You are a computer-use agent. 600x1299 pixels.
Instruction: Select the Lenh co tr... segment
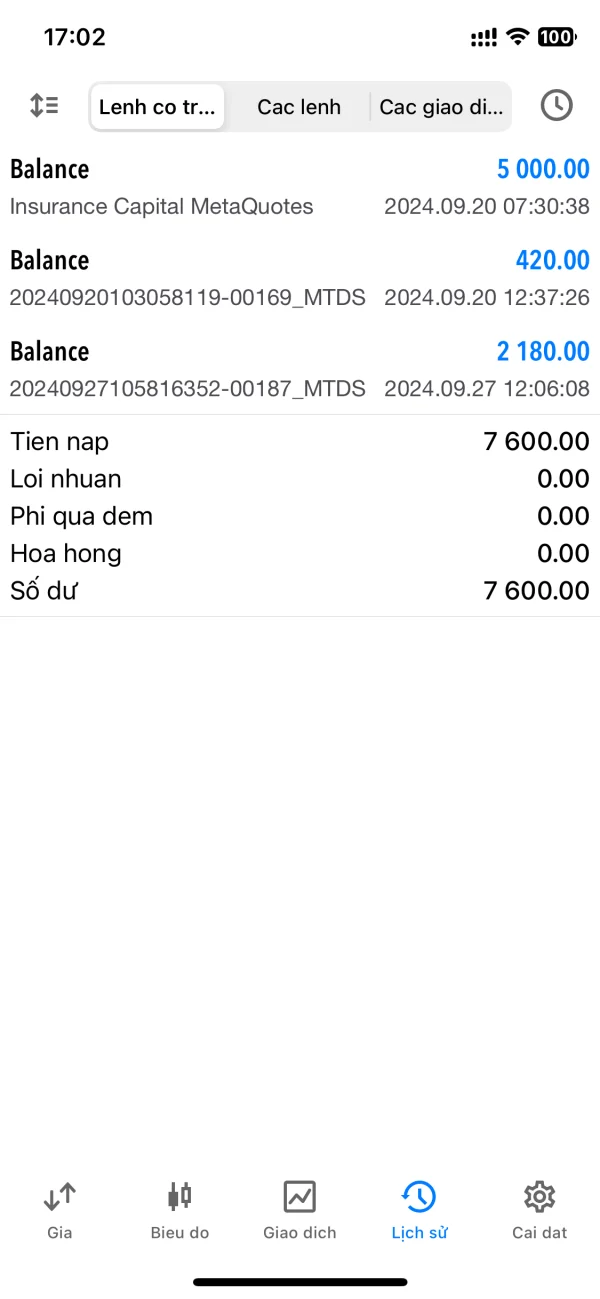[x=157, y=107]
